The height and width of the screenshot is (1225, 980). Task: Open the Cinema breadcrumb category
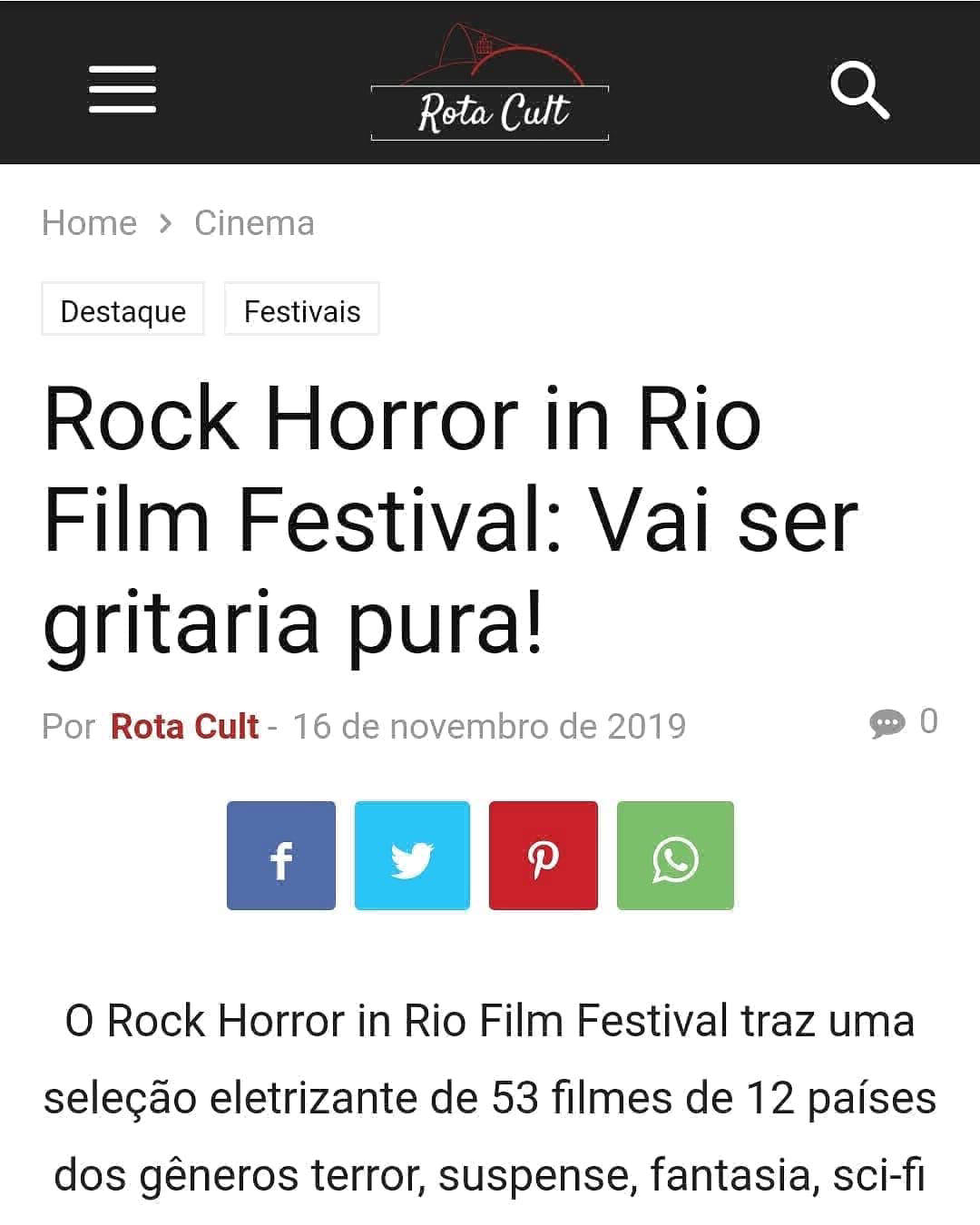click(x=254, y=223)
